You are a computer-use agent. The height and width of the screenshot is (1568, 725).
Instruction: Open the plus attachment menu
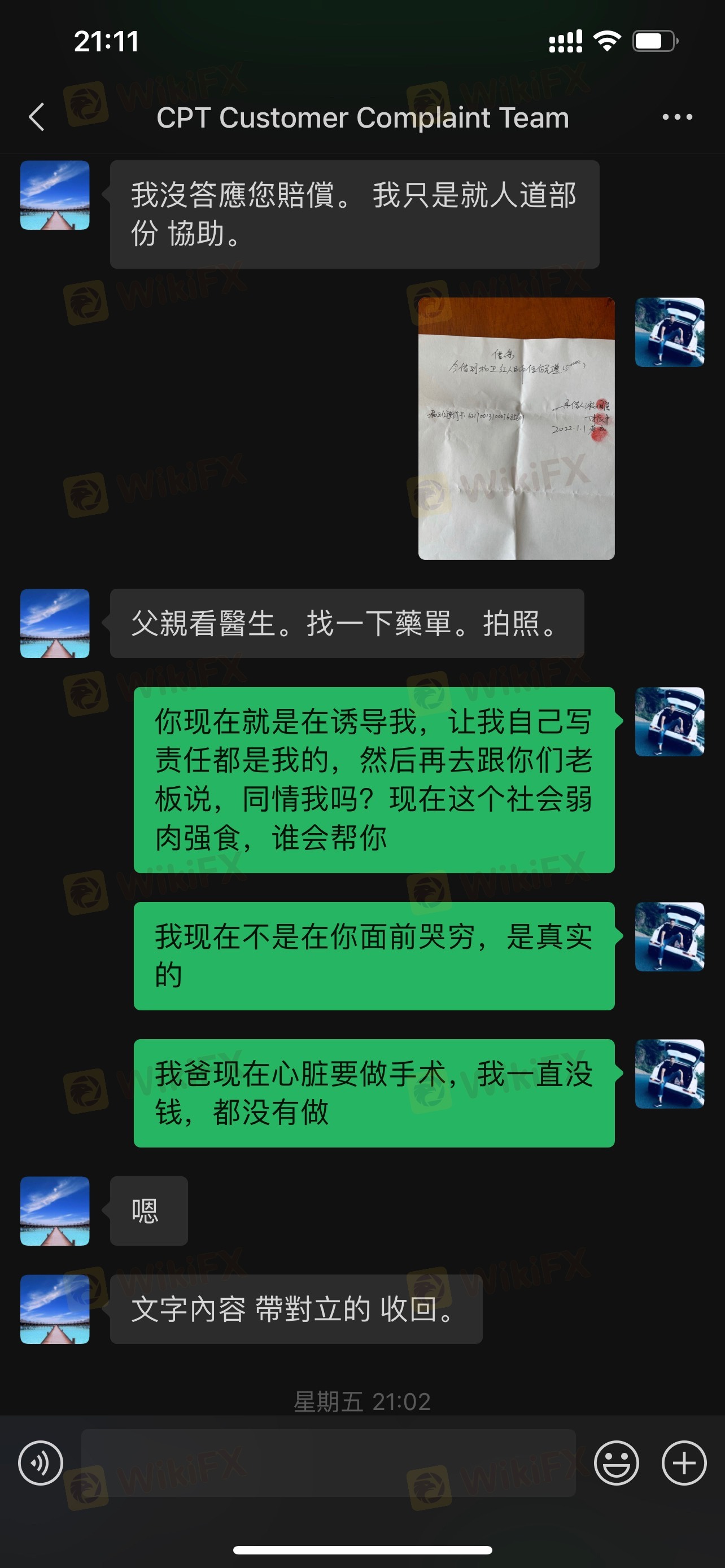click(684, 1462)
